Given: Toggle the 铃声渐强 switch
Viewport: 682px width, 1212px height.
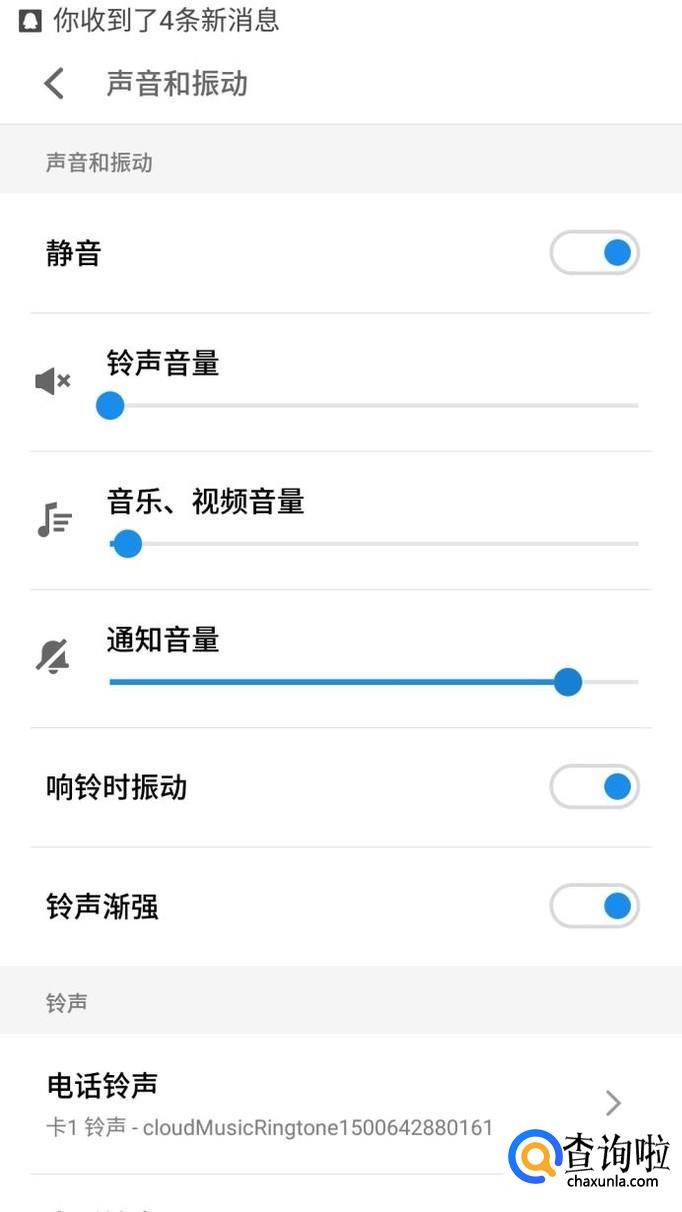Looking at the screenshot, I should point(594,906).
